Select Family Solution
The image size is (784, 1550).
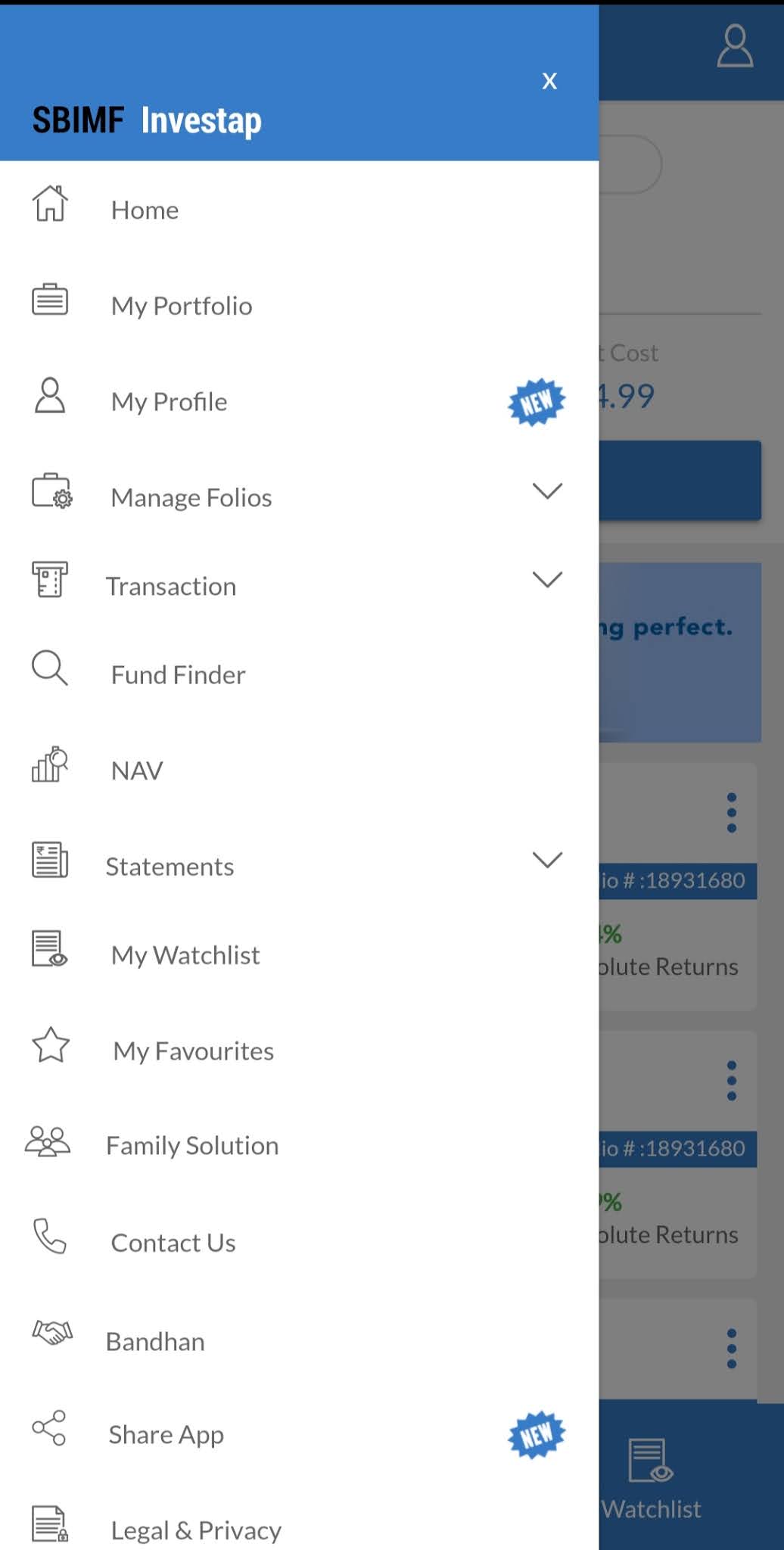click(192, 1146)
